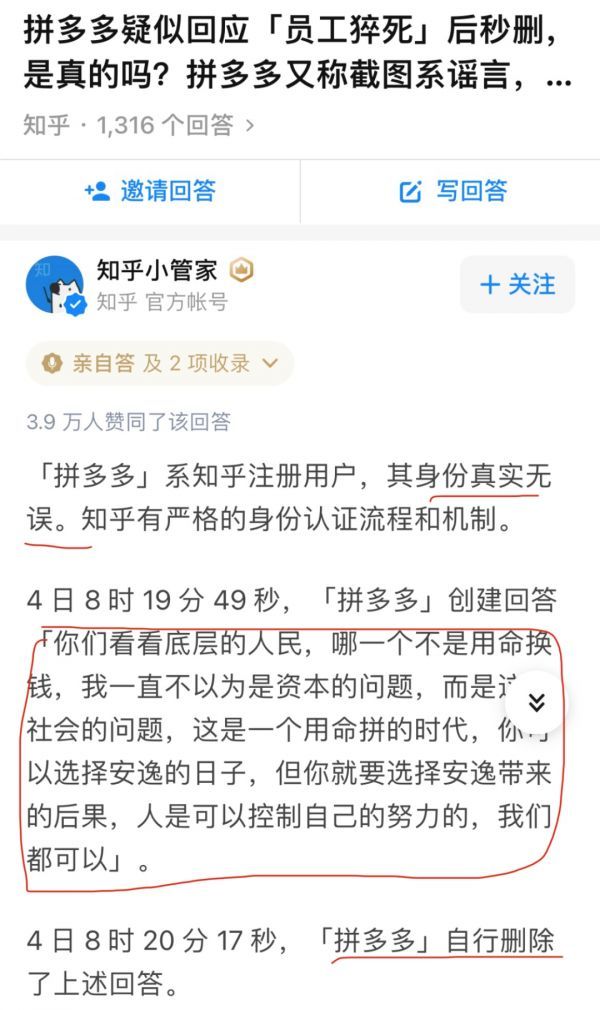Open the question title at the top
Viewport: 600px width, 1010px height.
click(297, 54)
